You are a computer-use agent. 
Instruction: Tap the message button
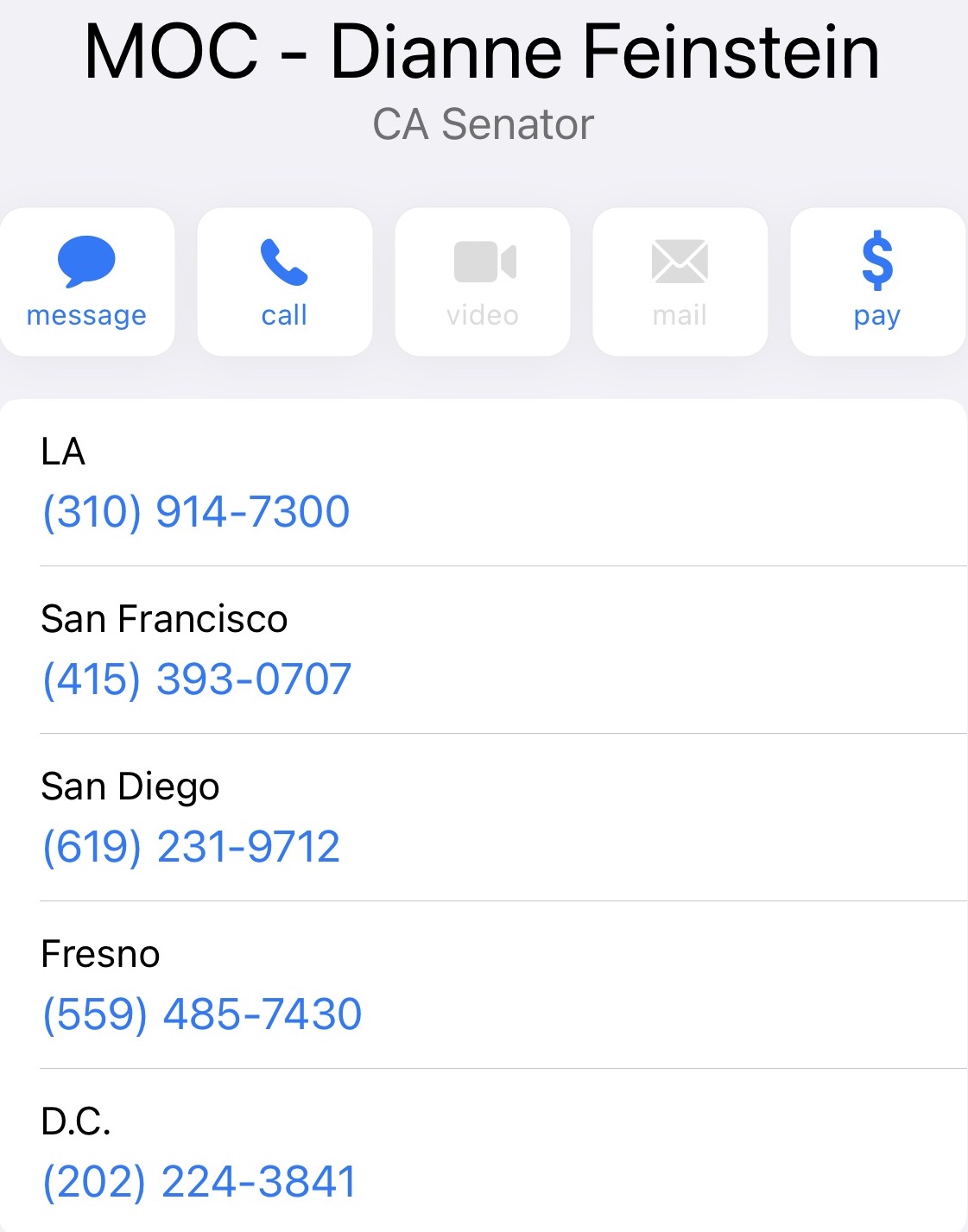[x=86, y=281]
